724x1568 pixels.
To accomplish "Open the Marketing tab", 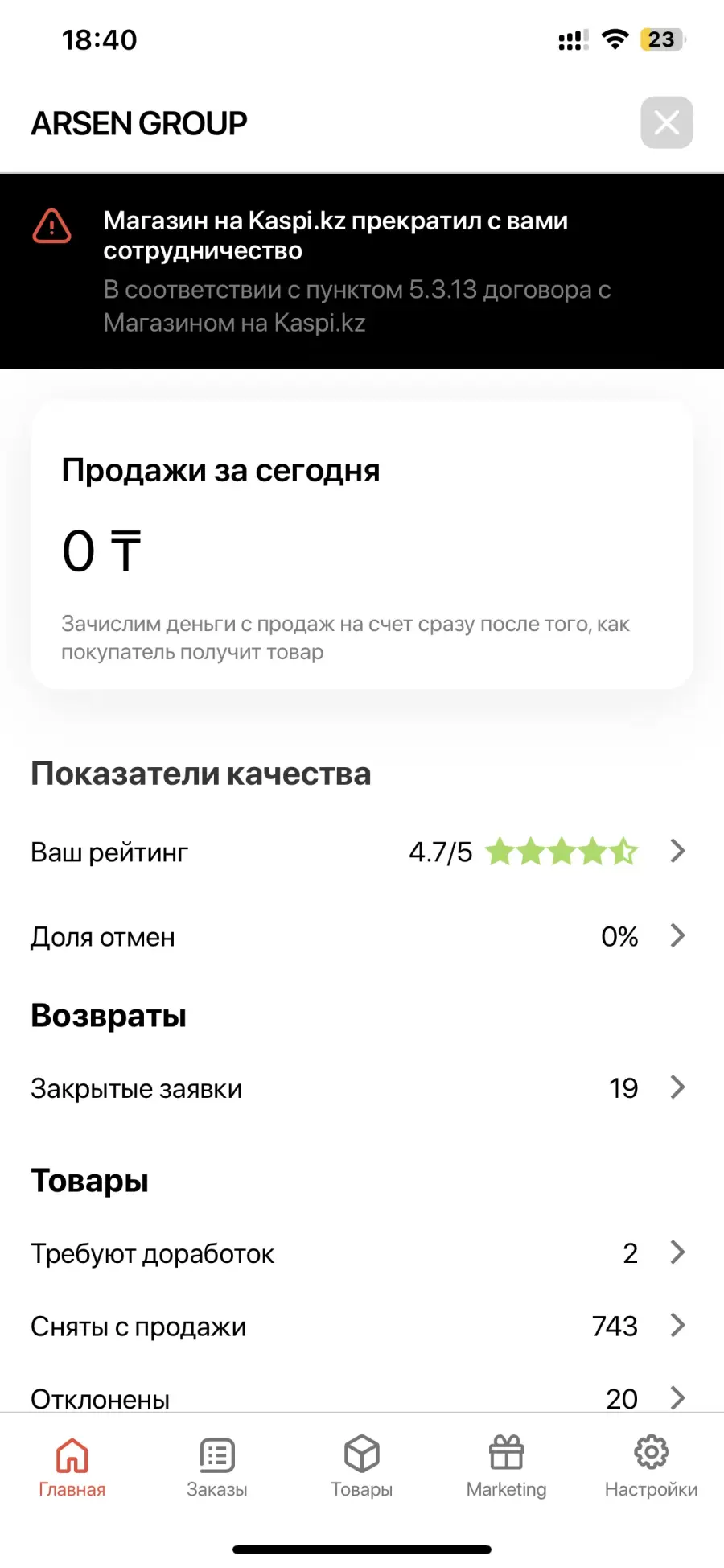I will pos(507,1467).
